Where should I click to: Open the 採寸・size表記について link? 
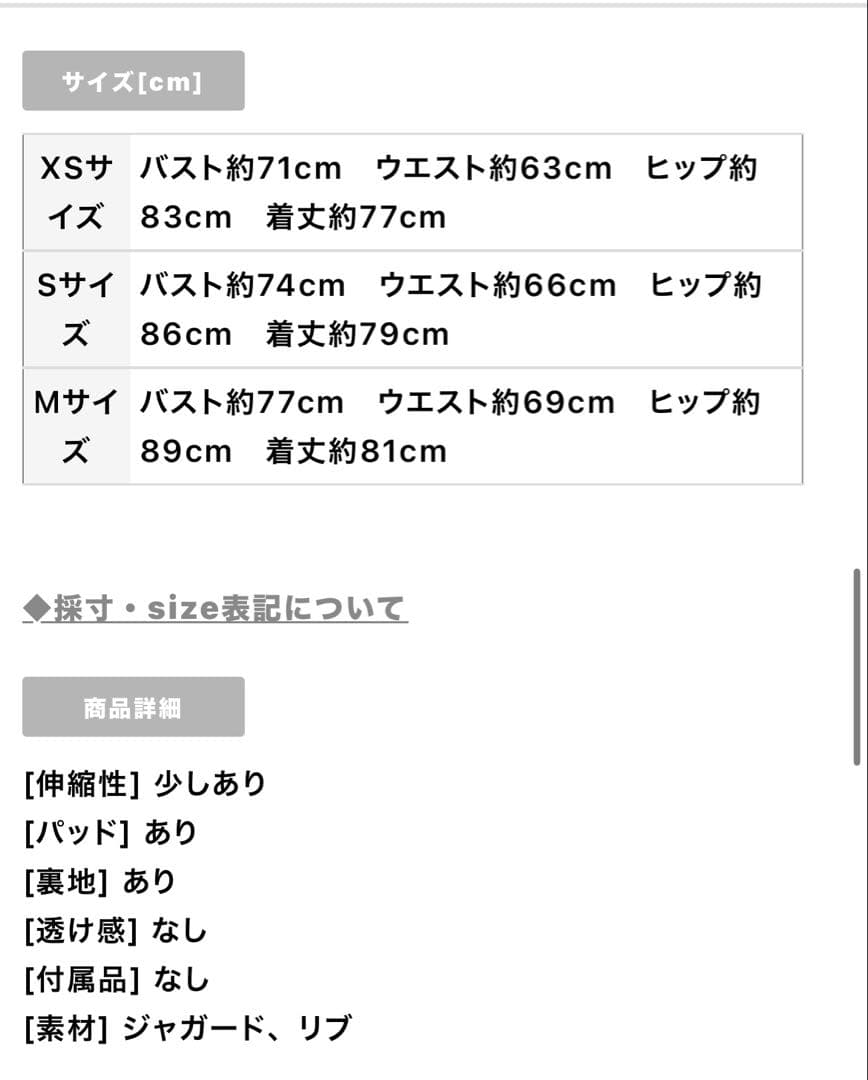pos(215,608)
